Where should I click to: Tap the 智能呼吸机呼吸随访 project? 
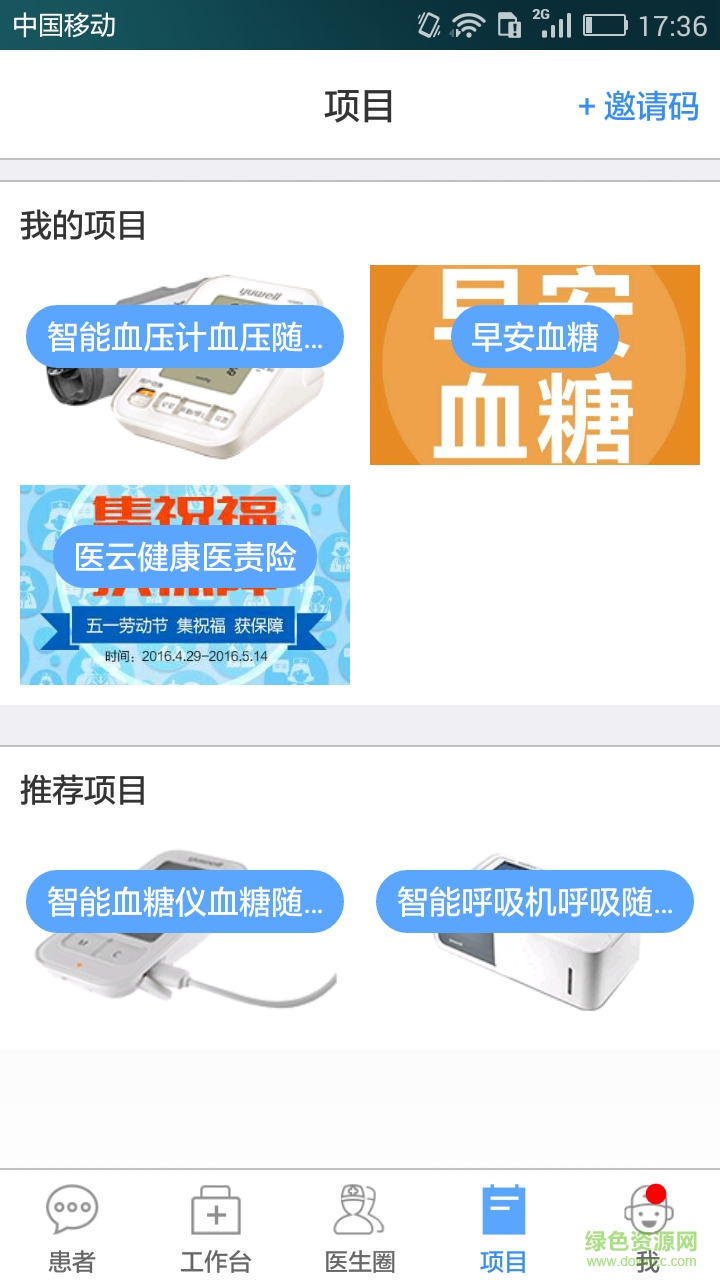coord(534,901)
